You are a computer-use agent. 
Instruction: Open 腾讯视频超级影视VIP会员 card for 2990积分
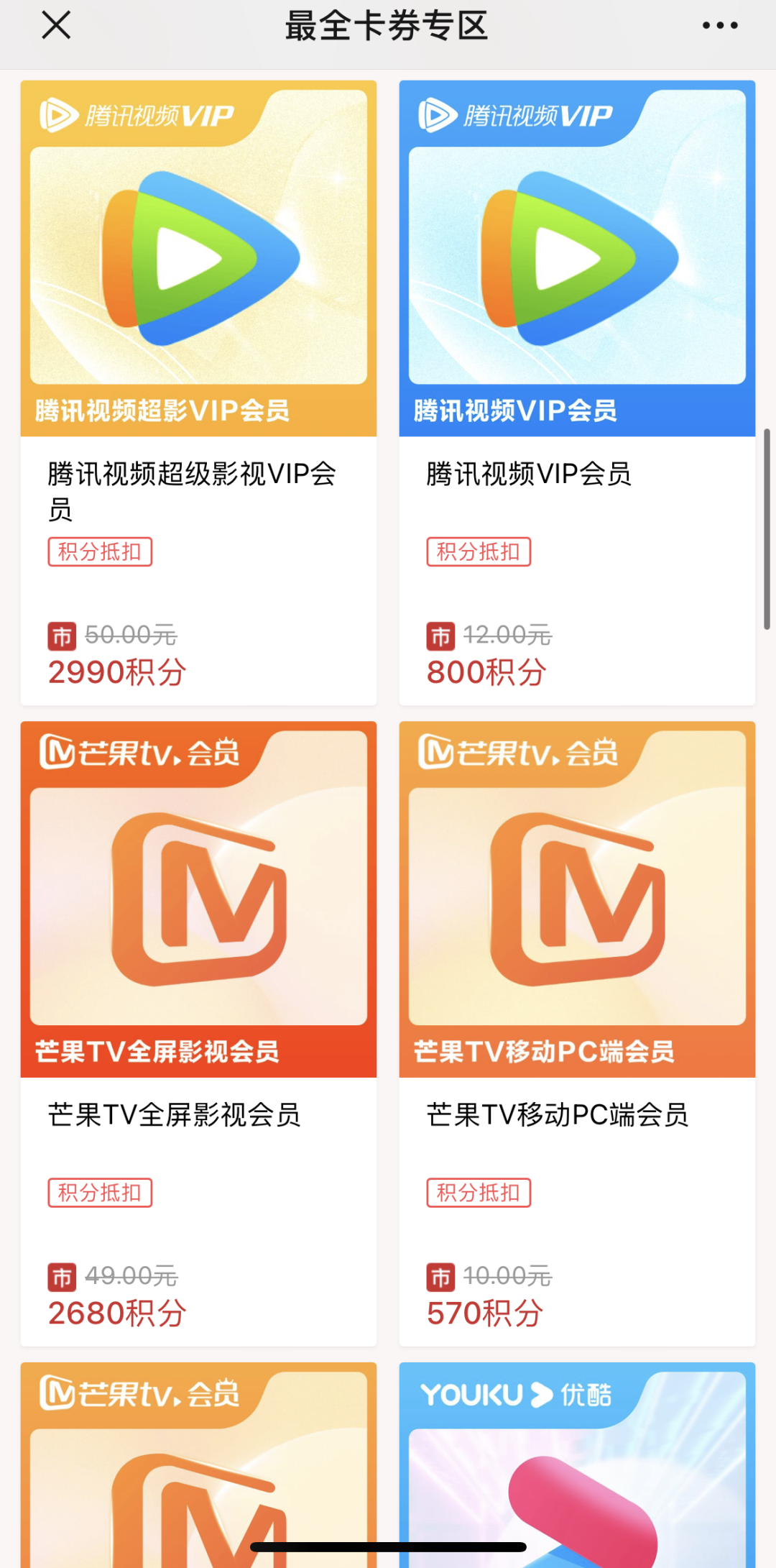198,393
